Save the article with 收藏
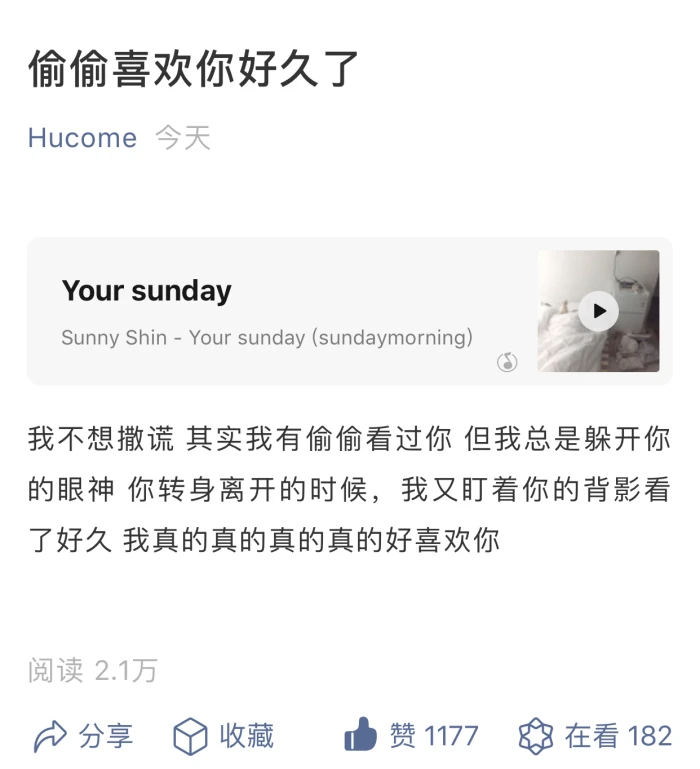 pos(223,737)
